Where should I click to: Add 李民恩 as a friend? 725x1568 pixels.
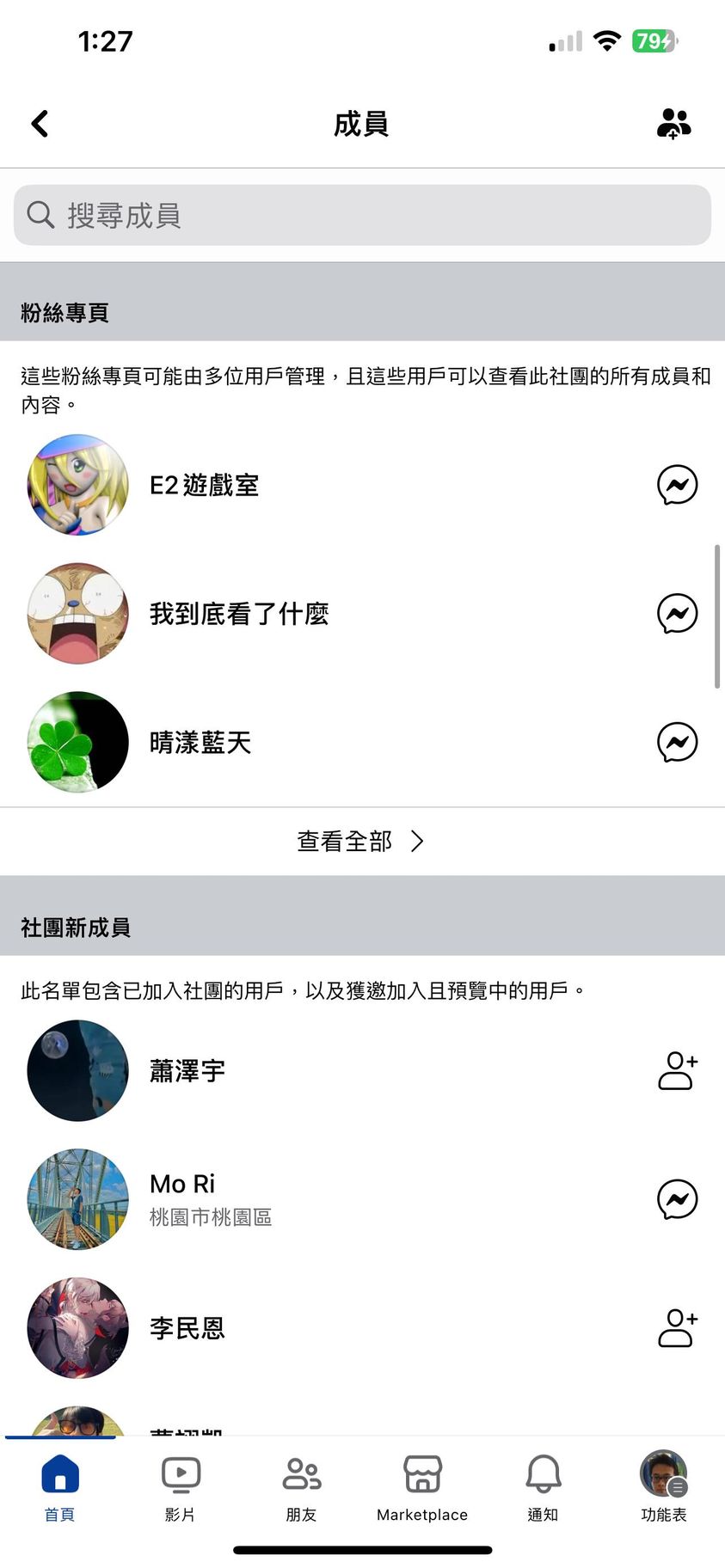point(677,1328)
